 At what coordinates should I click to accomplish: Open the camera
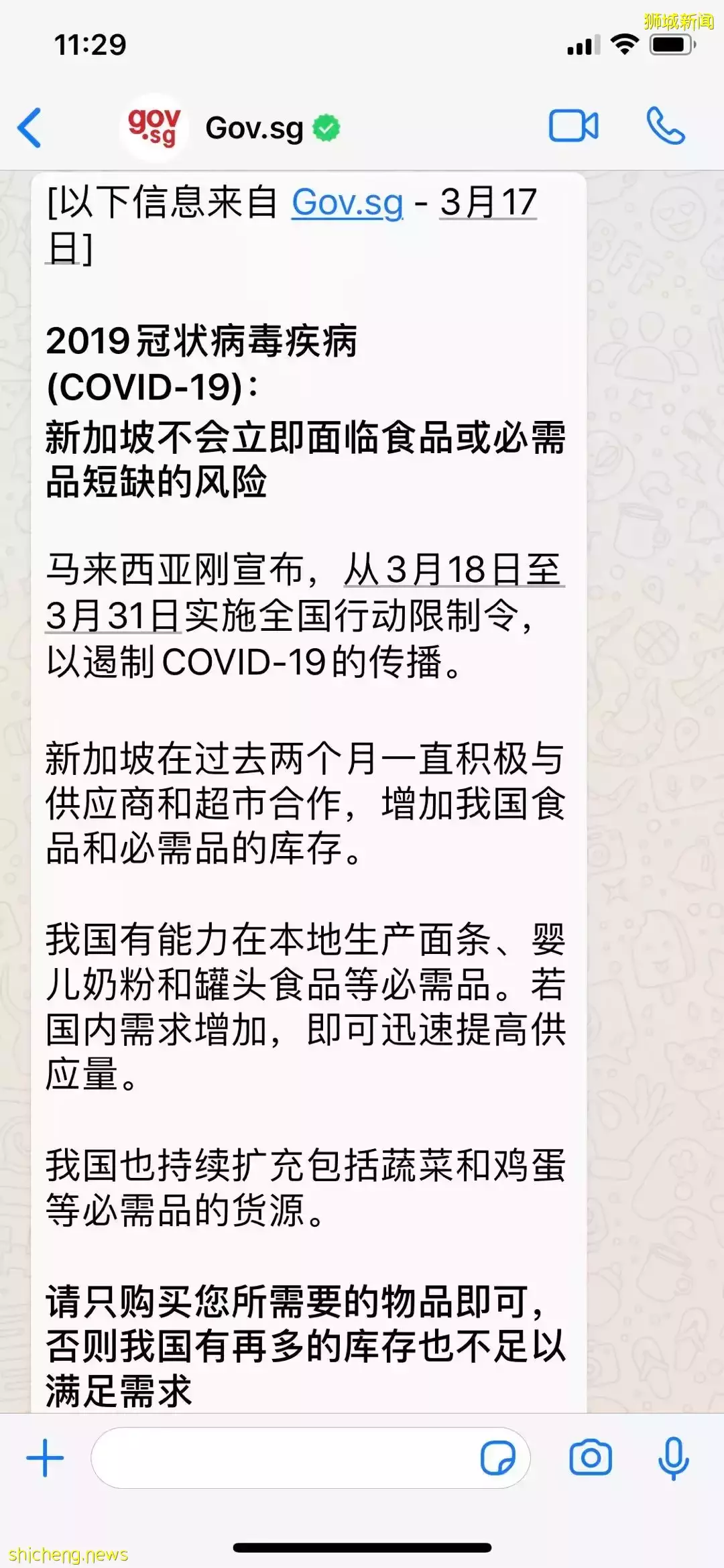coord(590,1458)
